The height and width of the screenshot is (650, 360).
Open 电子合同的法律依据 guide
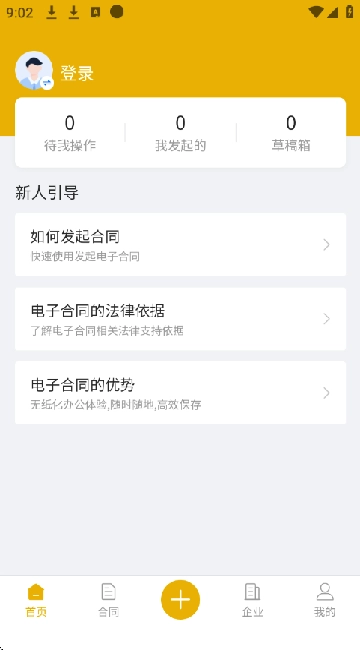[x=180, y=319]
